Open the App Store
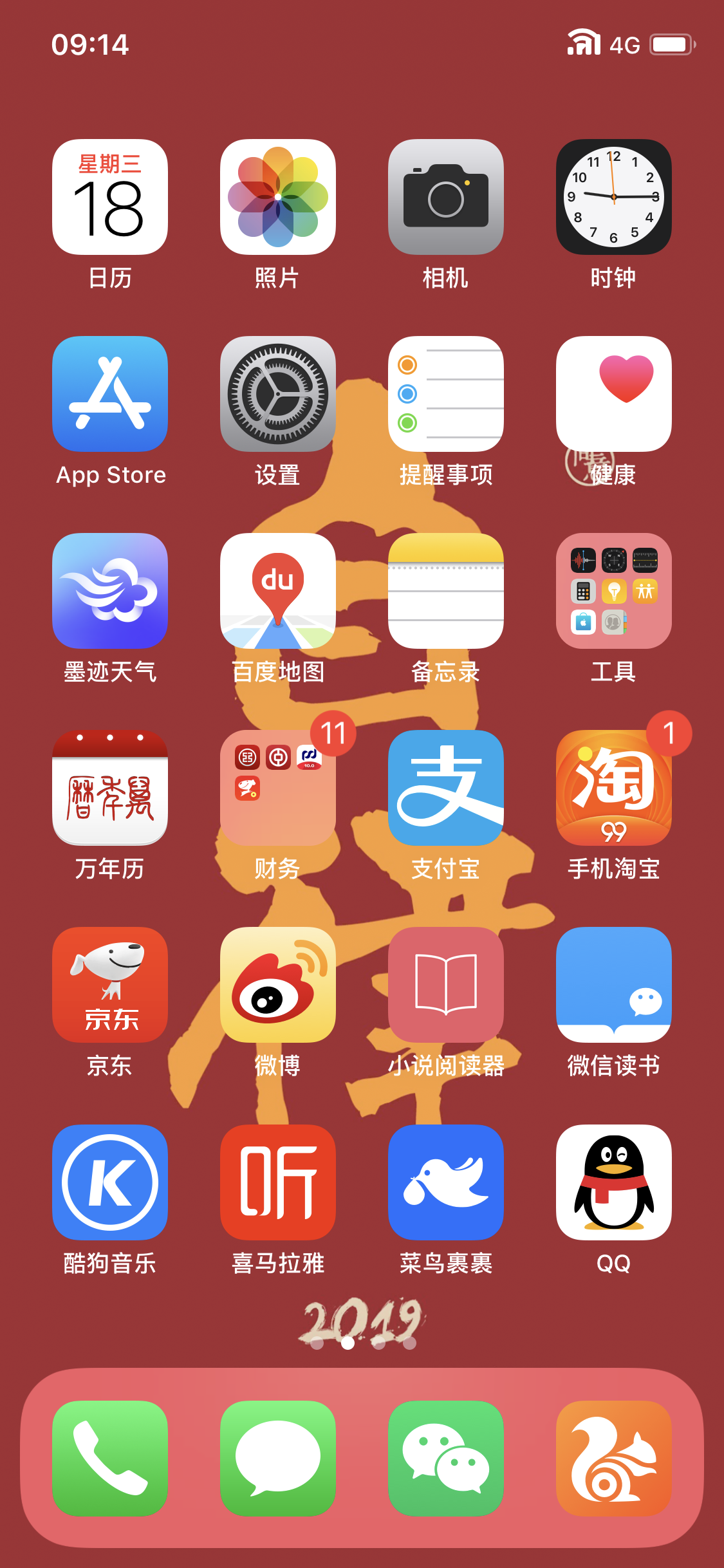This screenshot has height=1568, width=724. pyautogui.click(x=110, y=394)
